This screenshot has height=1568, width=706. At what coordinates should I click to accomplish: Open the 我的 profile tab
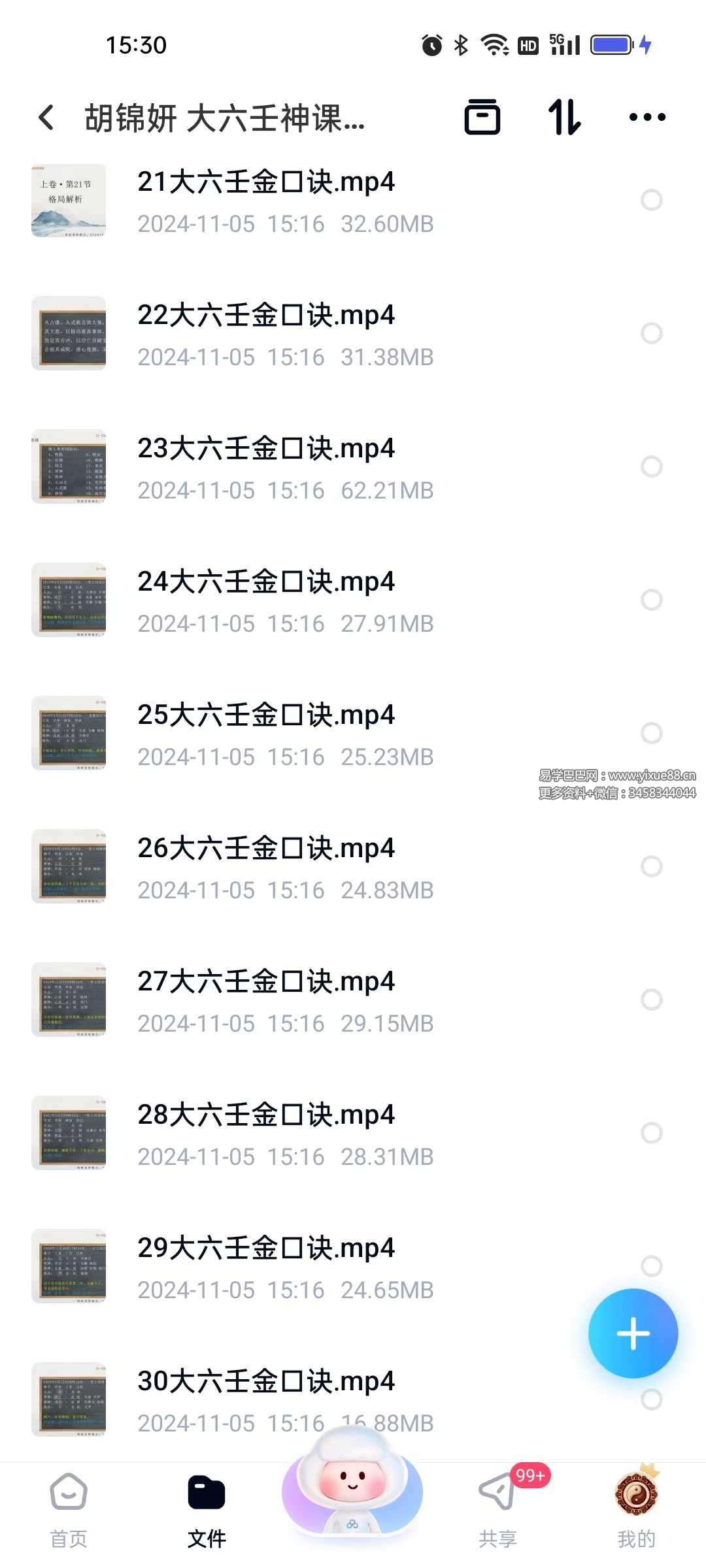(636, 1509)
